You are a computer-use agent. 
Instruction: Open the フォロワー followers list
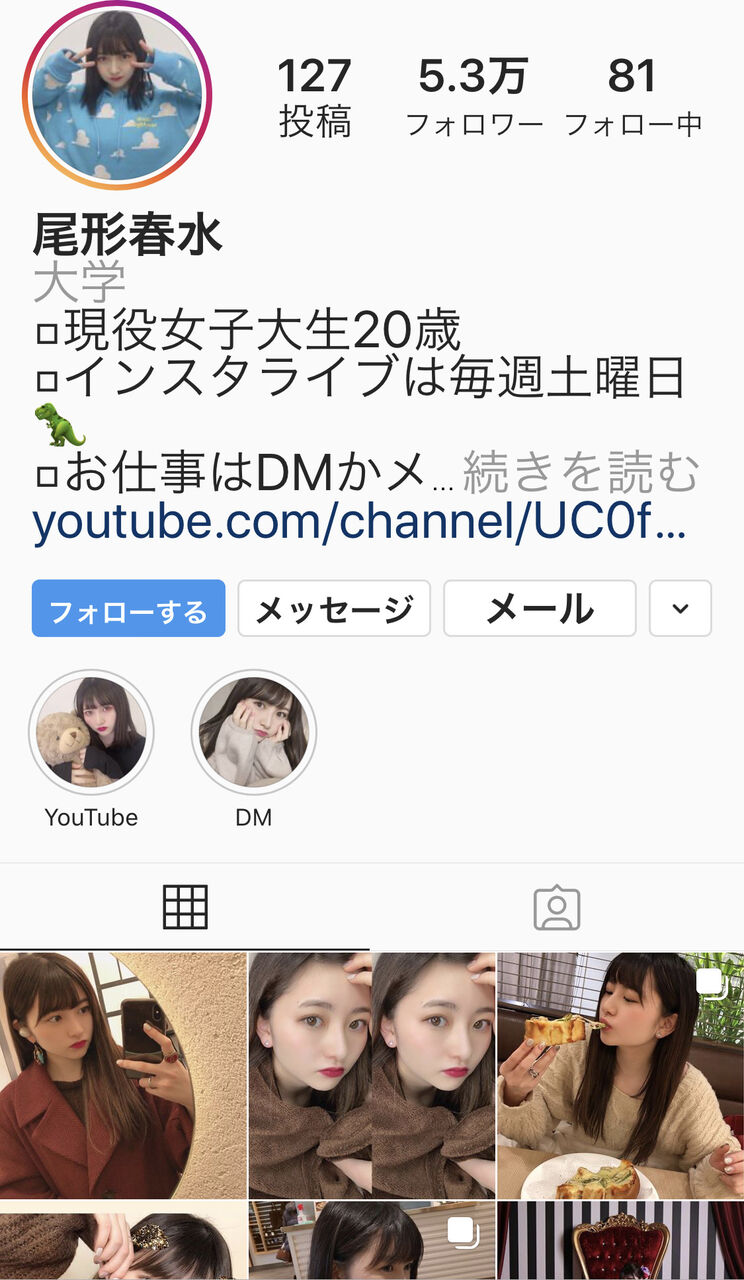[474, 97]
